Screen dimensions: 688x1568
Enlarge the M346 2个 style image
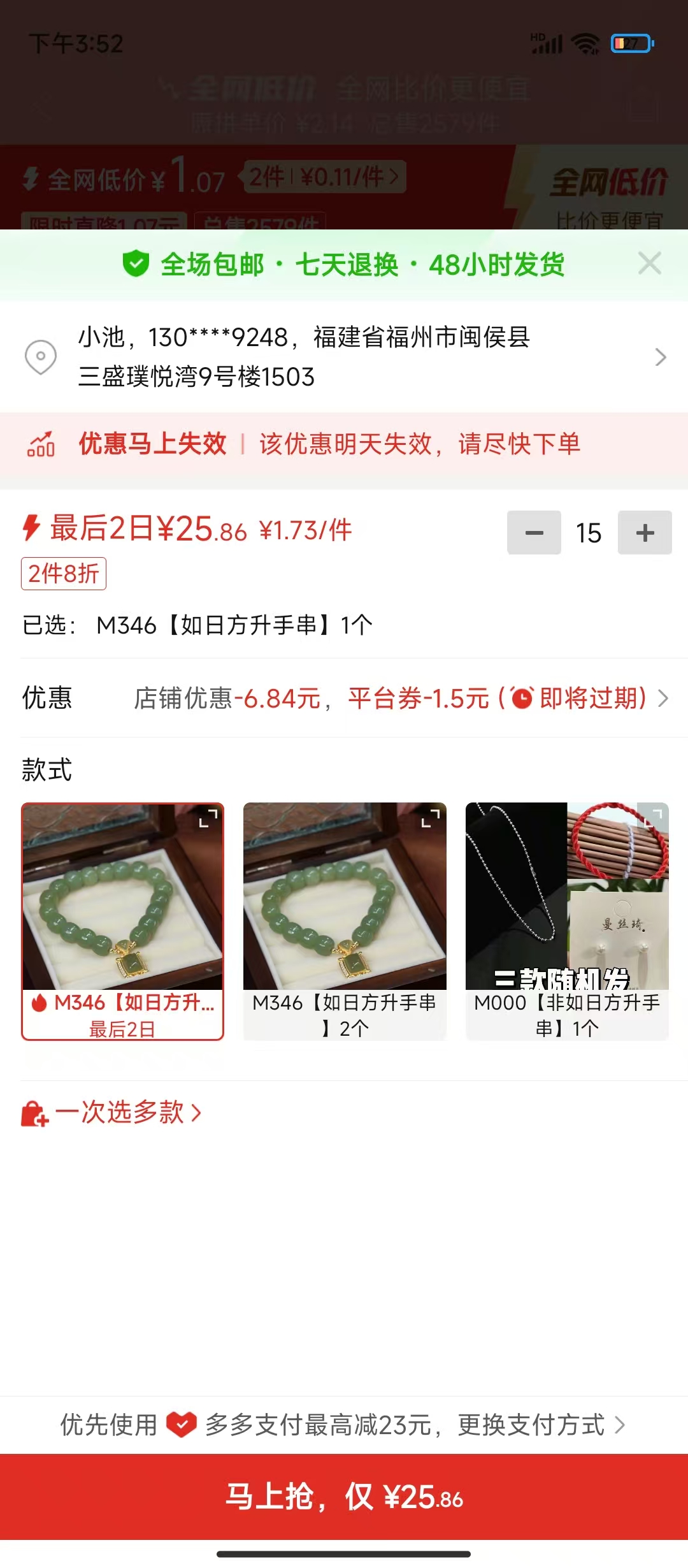(x=431, y=818)
